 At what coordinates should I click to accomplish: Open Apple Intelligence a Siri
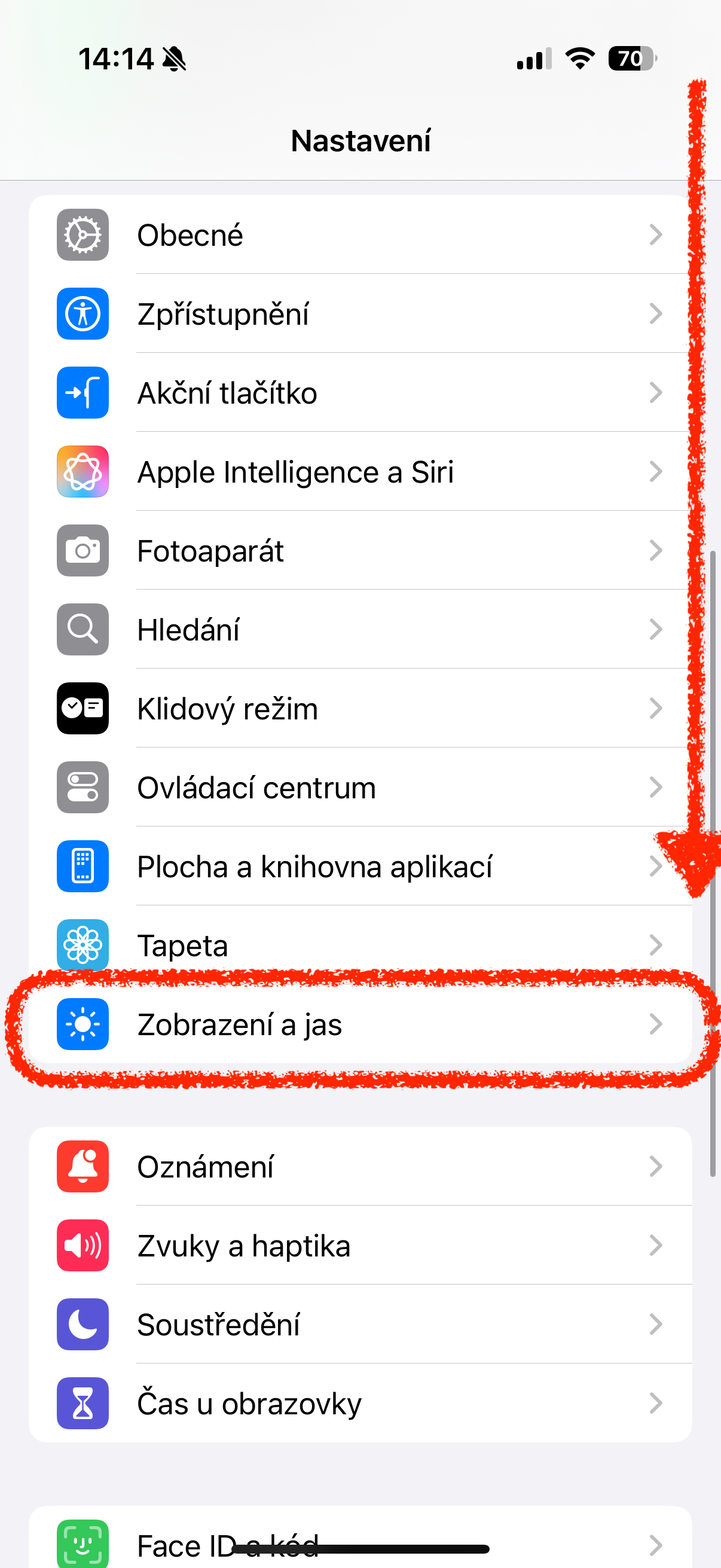pos(359,472)
